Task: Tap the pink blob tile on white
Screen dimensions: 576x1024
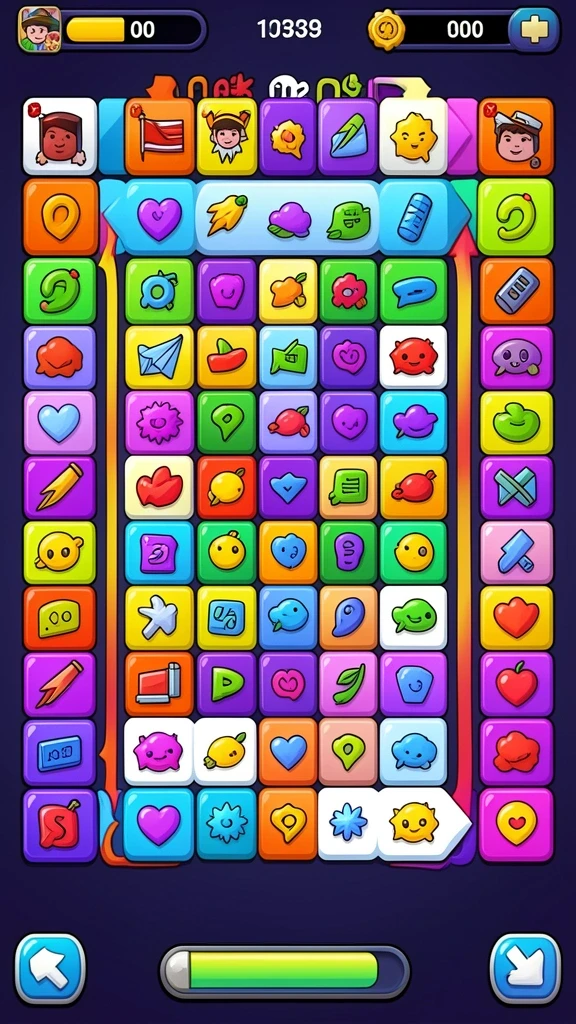Action: tap(159, 751)
